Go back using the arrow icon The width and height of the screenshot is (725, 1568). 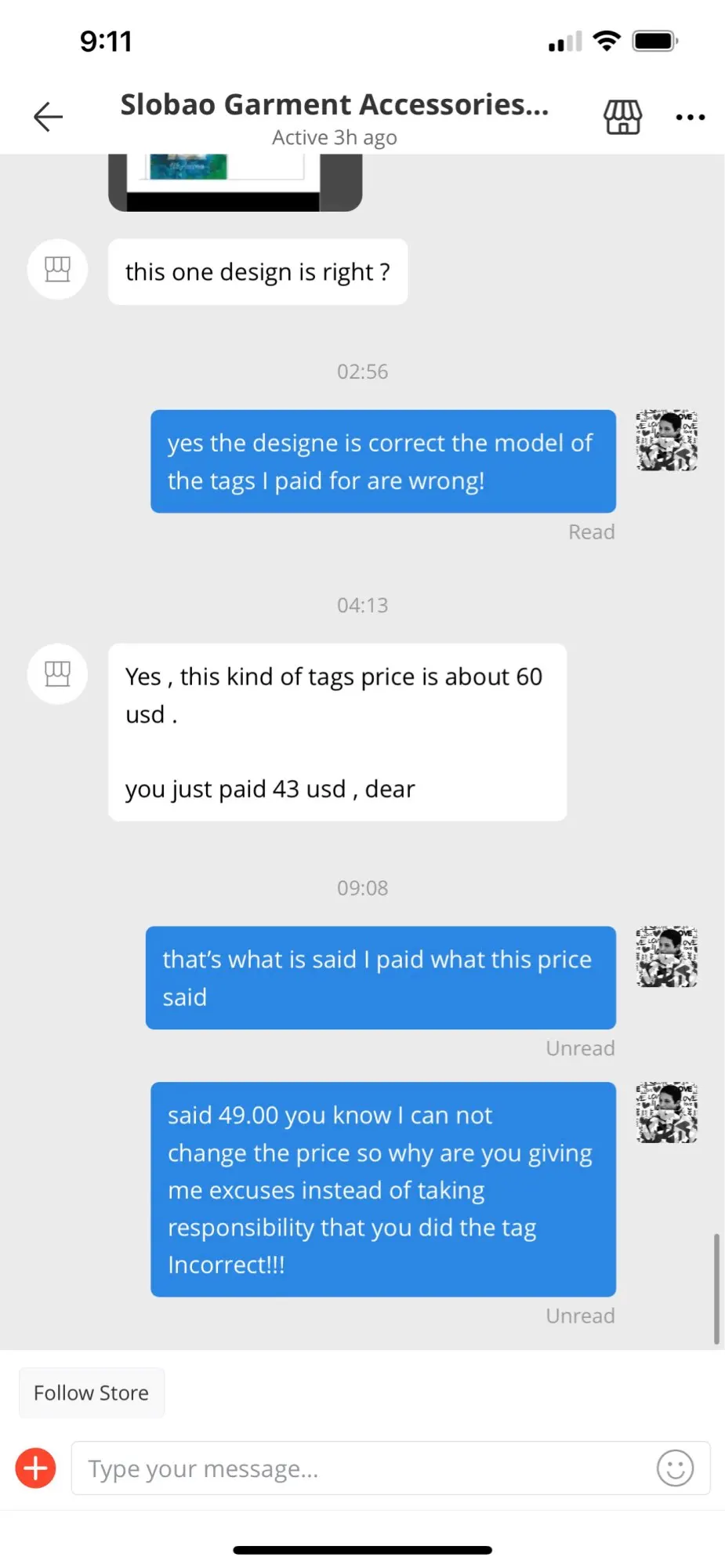(48, 117)
